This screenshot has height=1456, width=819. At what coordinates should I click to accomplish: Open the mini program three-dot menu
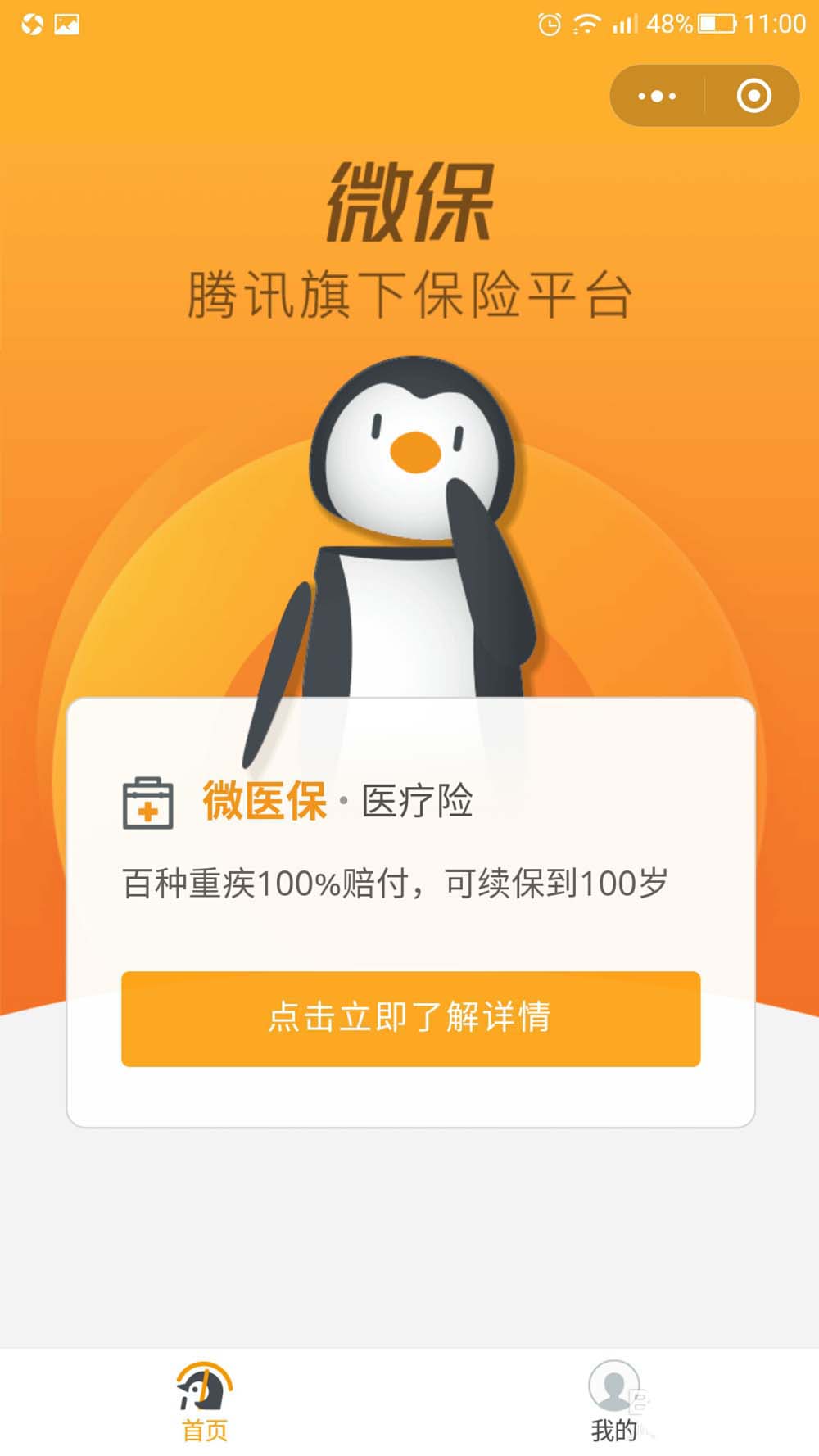coord(657,97)
